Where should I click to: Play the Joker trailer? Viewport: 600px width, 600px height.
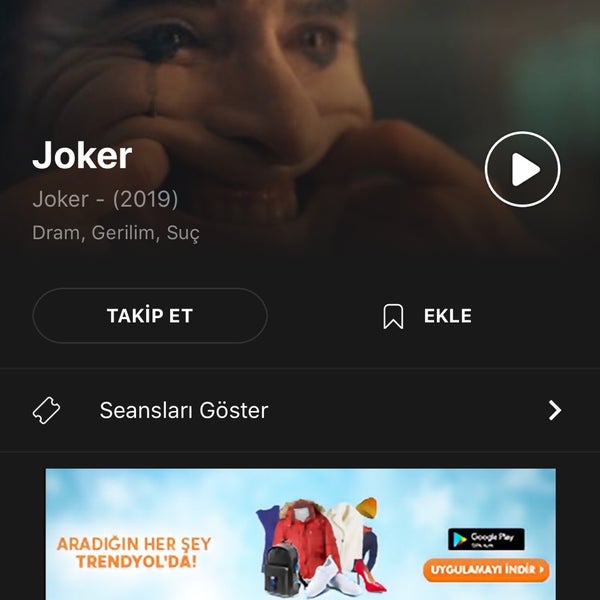(522, 169)
